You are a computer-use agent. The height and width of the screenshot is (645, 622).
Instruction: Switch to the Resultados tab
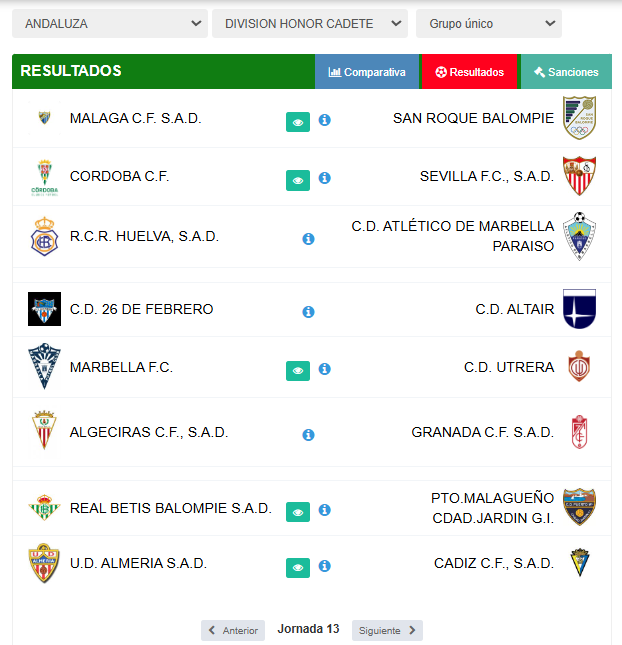470,72
